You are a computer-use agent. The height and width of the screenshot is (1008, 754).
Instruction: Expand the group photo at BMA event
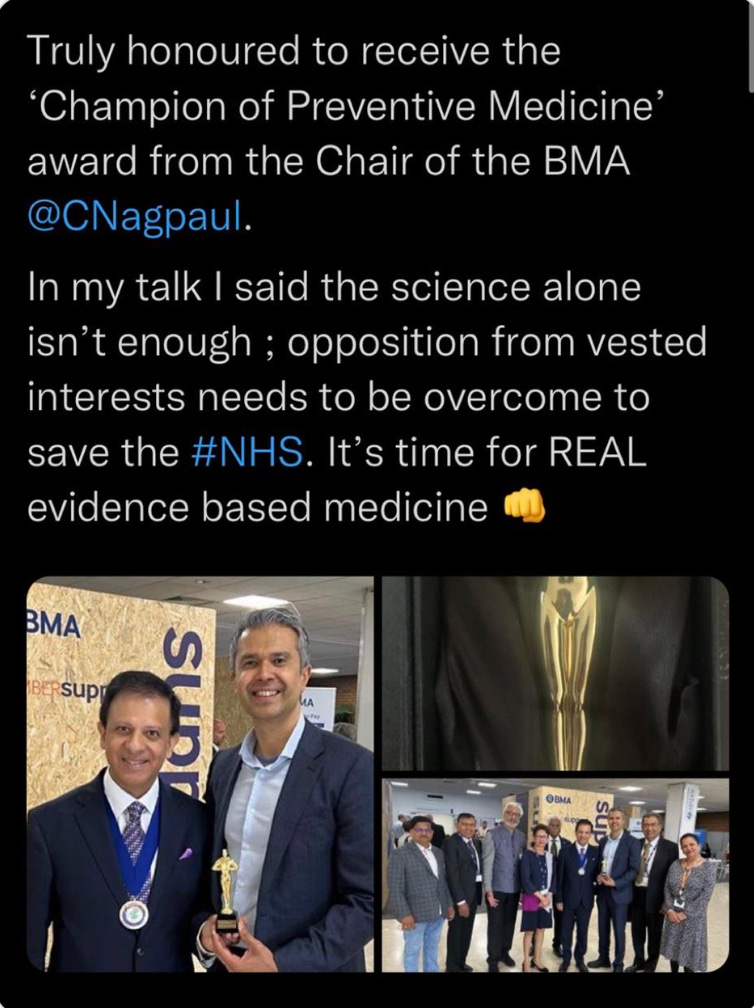(x=555, y=874)
